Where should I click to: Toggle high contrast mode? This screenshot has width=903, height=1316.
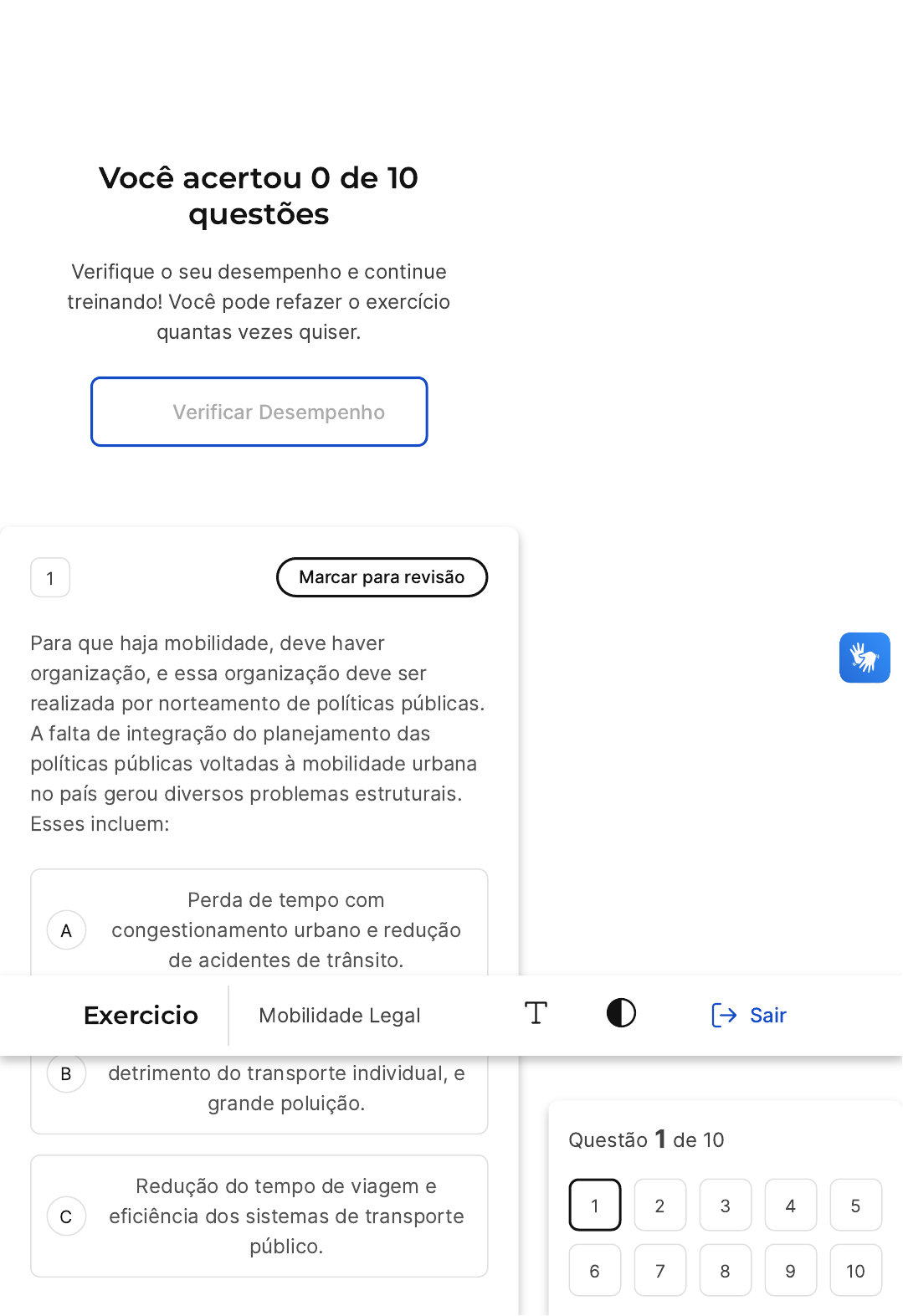621,1014
